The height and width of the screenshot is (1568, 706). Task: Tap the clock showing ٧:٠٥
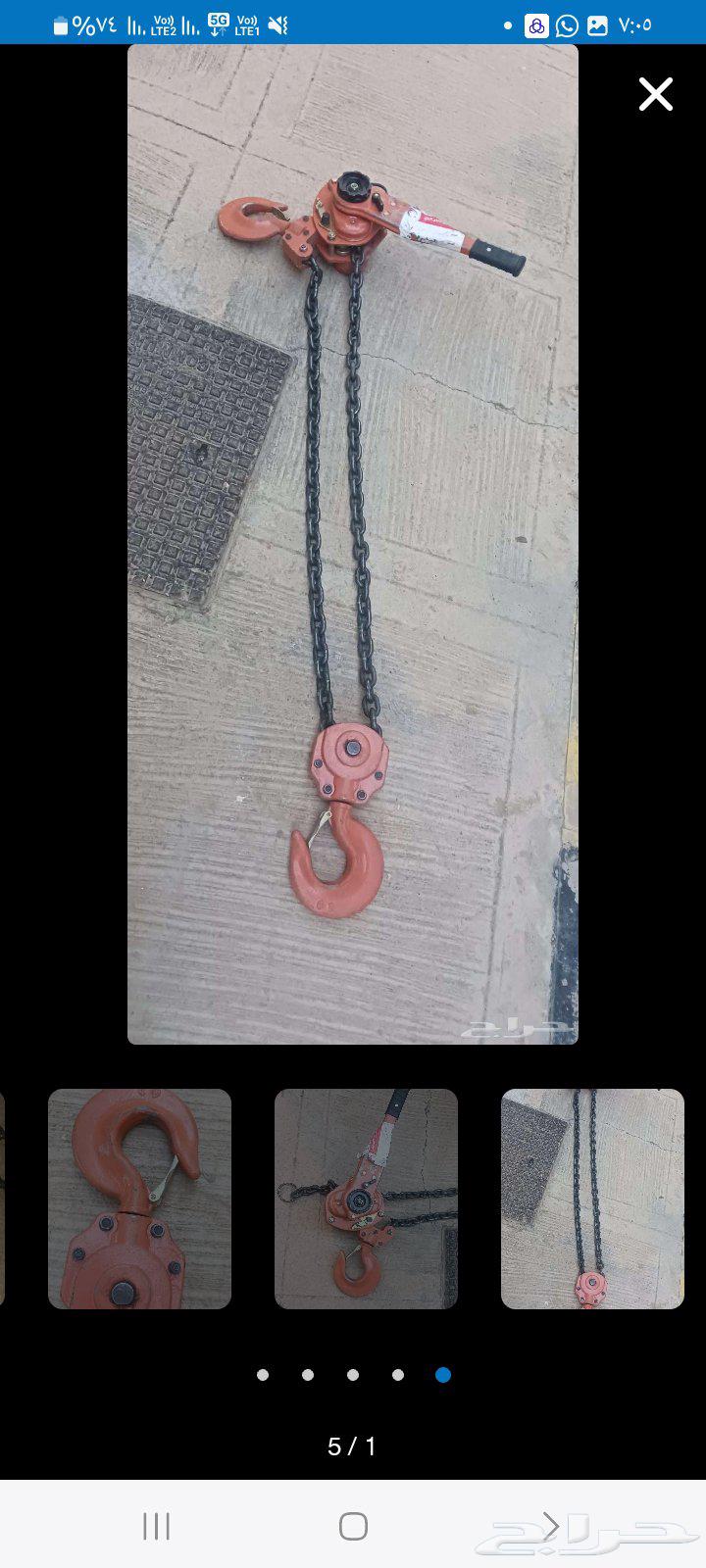point(634,25)
